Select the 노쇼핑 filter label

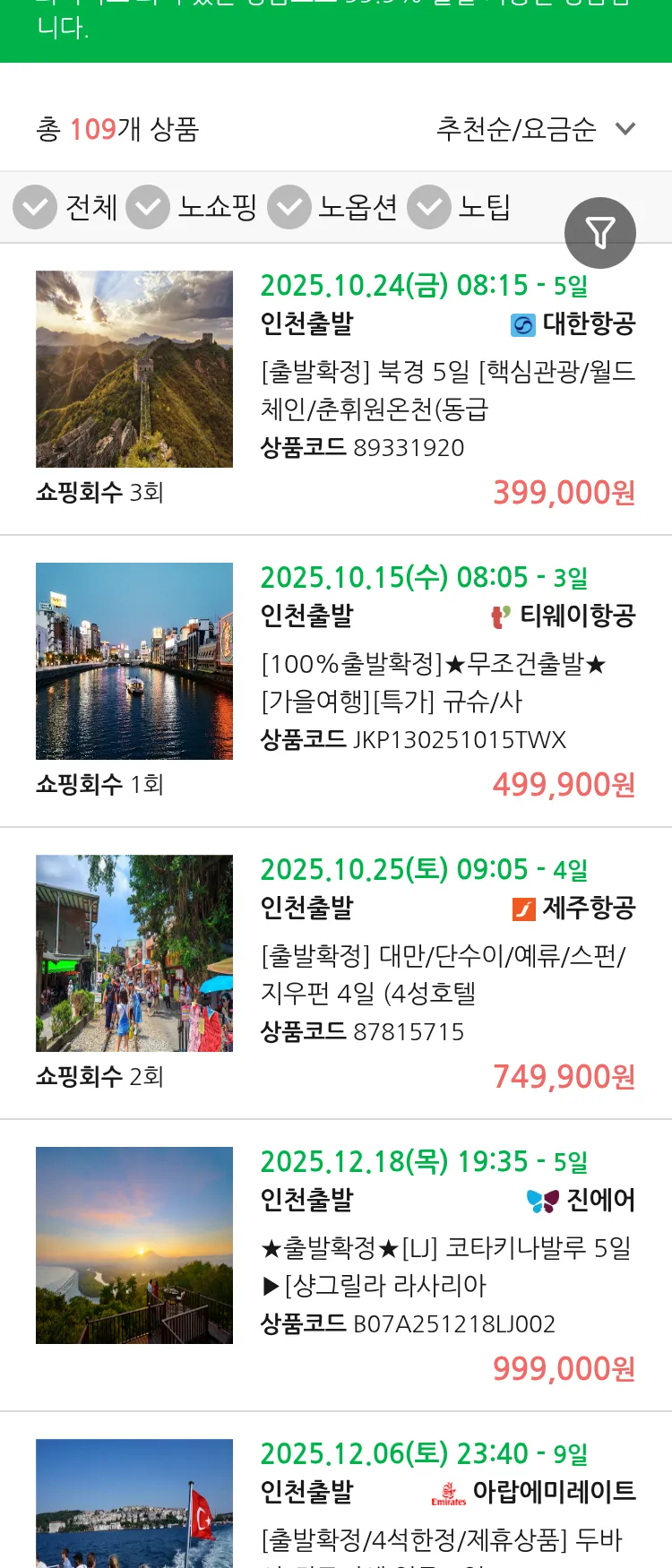point(215,207)
